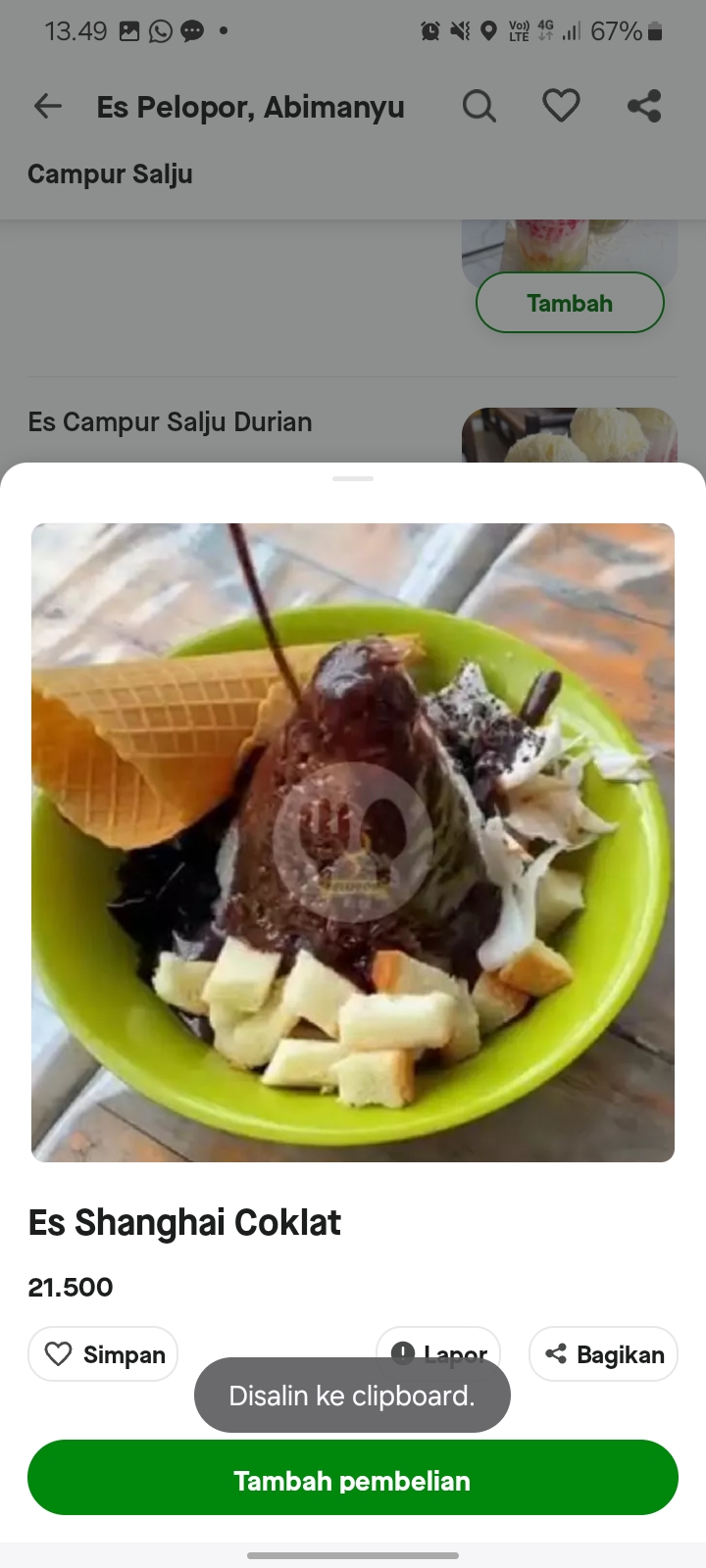Tap the Lapor report icon

404,1353
